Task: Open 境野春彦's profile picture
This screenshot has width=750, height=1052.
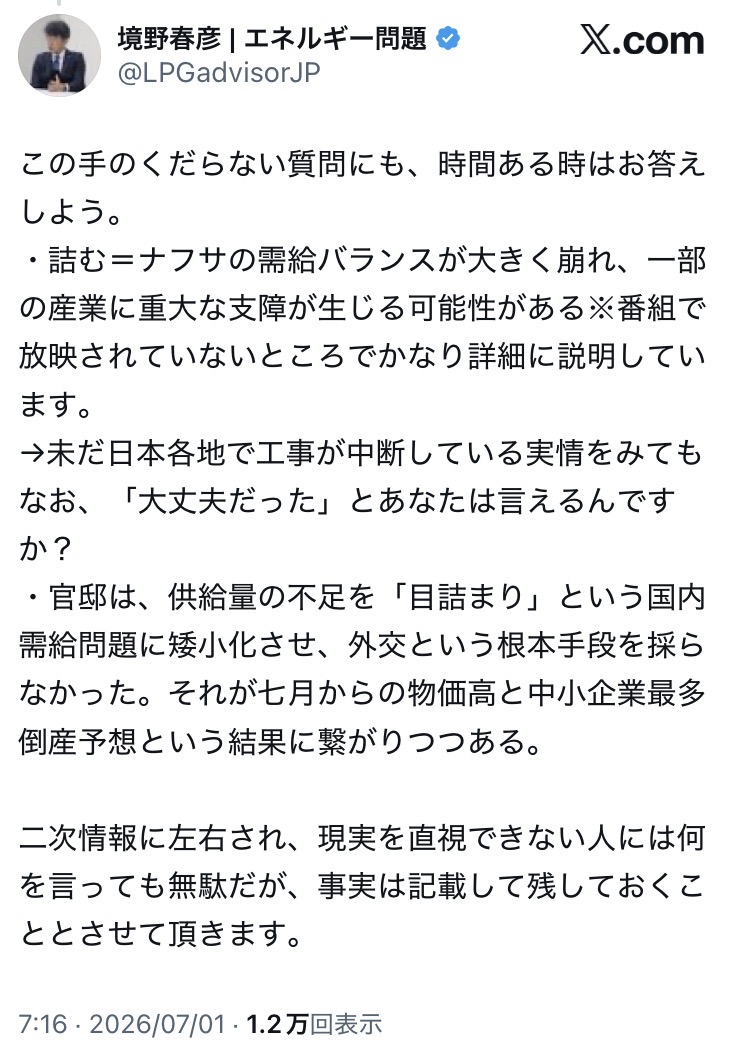Action: coord(59,55)
